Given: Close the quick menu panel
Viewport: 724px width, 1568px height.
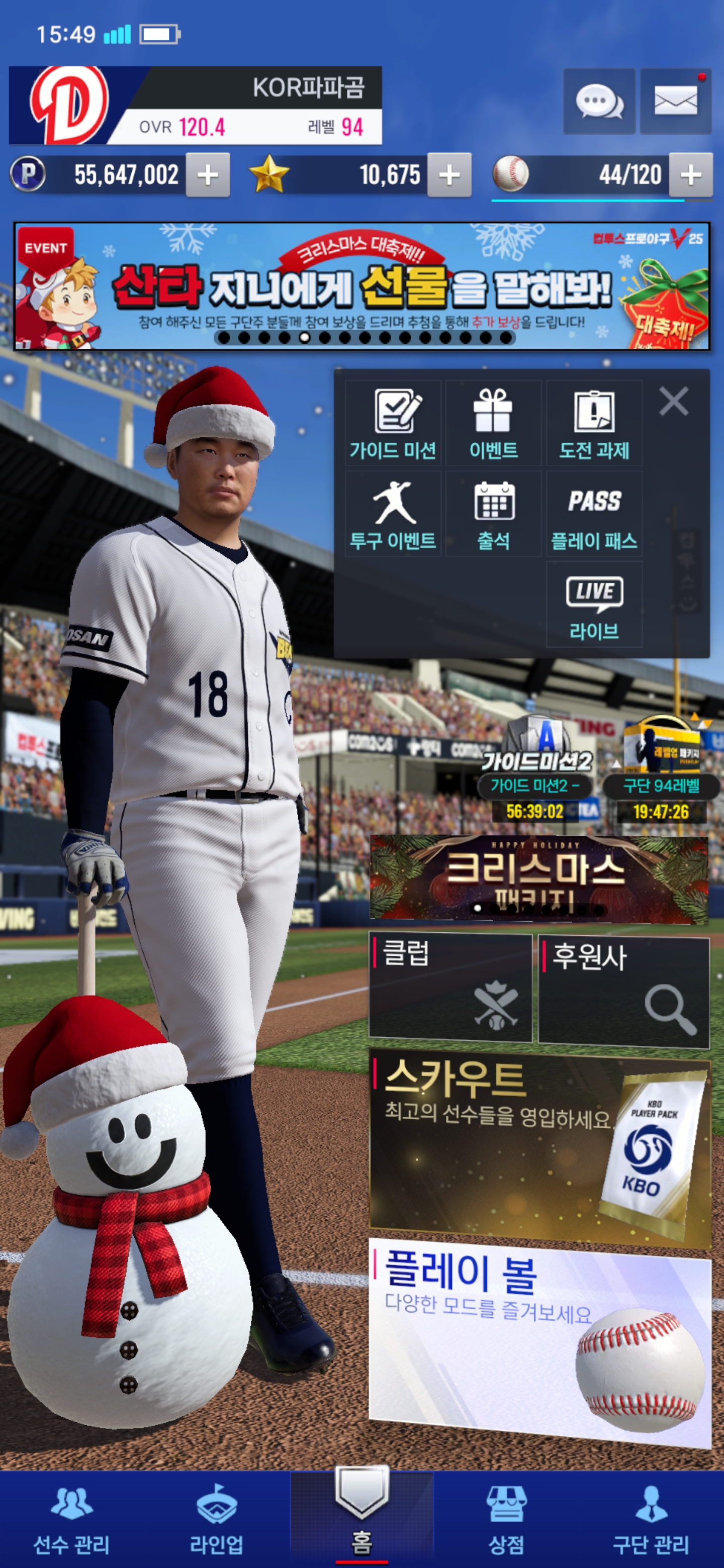Looking at the screenshot, I should [x=673, y=402].
